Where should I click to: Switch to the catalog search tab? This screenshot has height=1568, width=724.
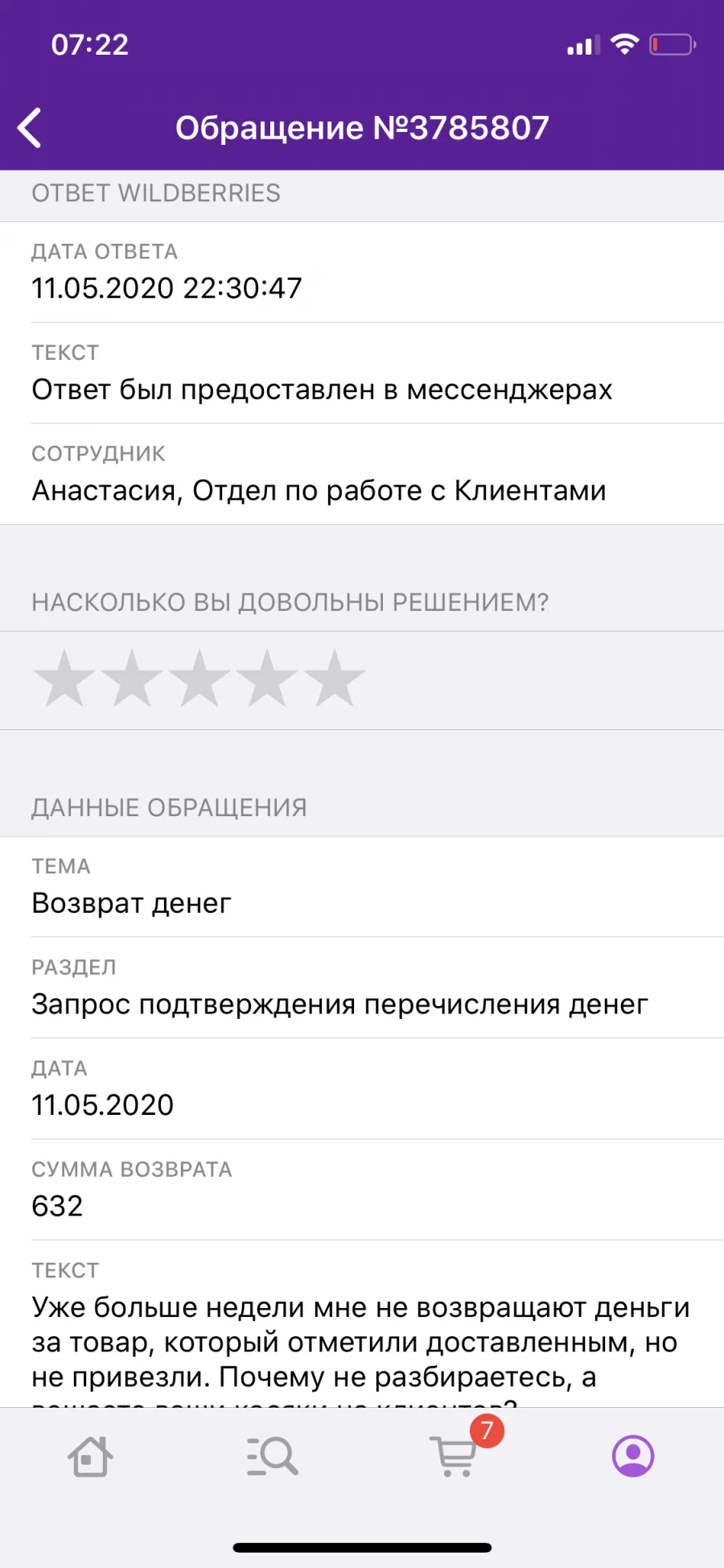tap(272, 1456)
